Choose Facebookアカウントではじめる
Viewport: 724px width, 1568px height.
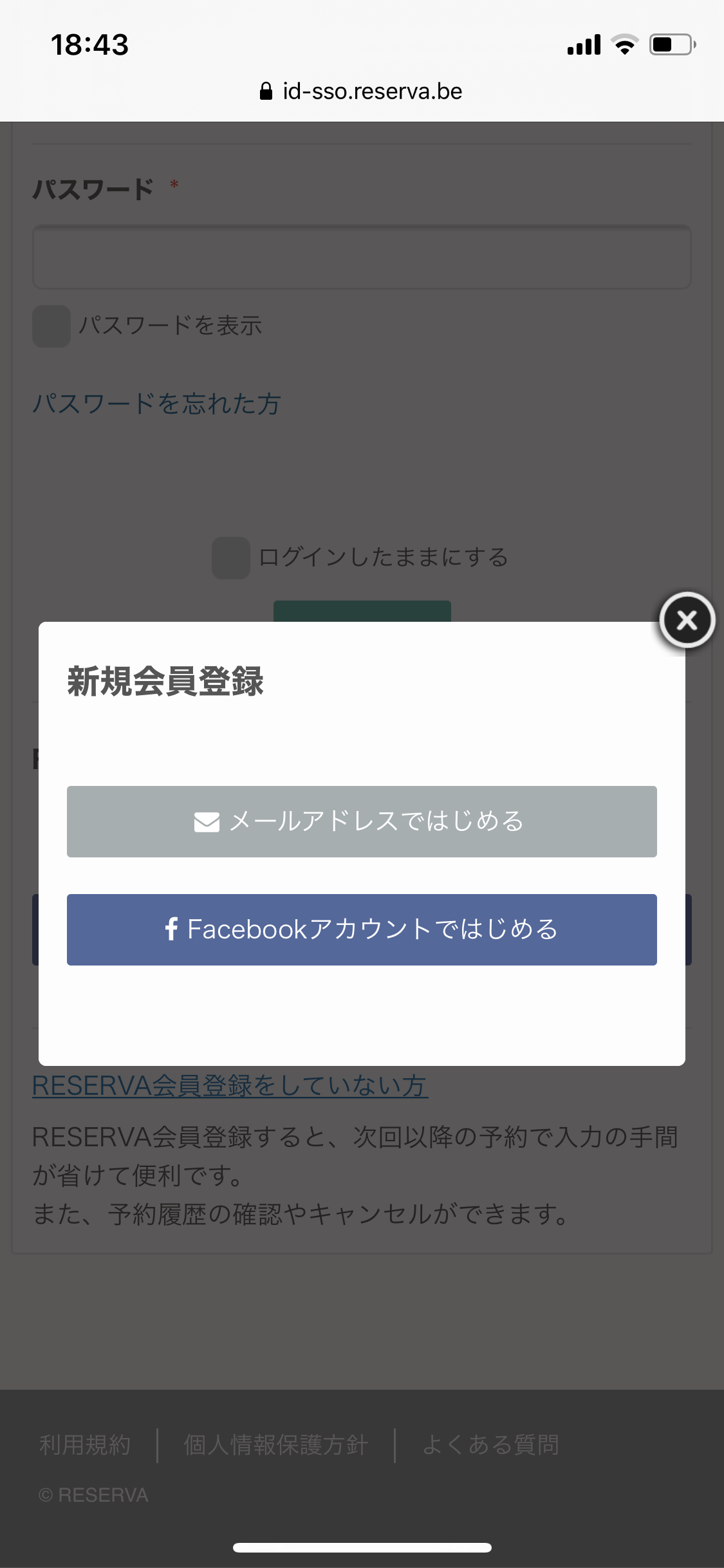[362, 929]
